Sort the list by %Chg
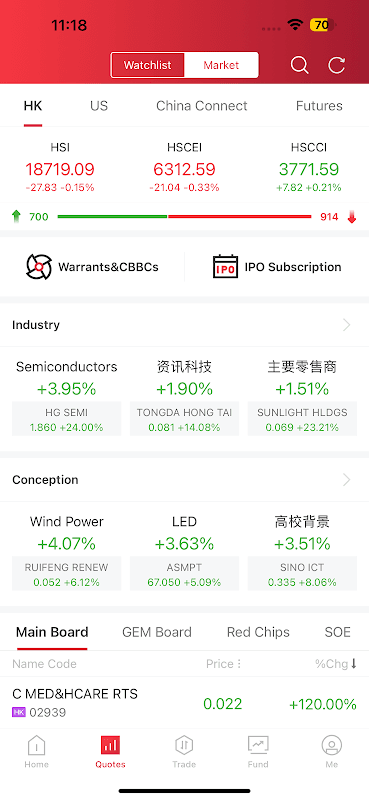 tap(335, 664)
